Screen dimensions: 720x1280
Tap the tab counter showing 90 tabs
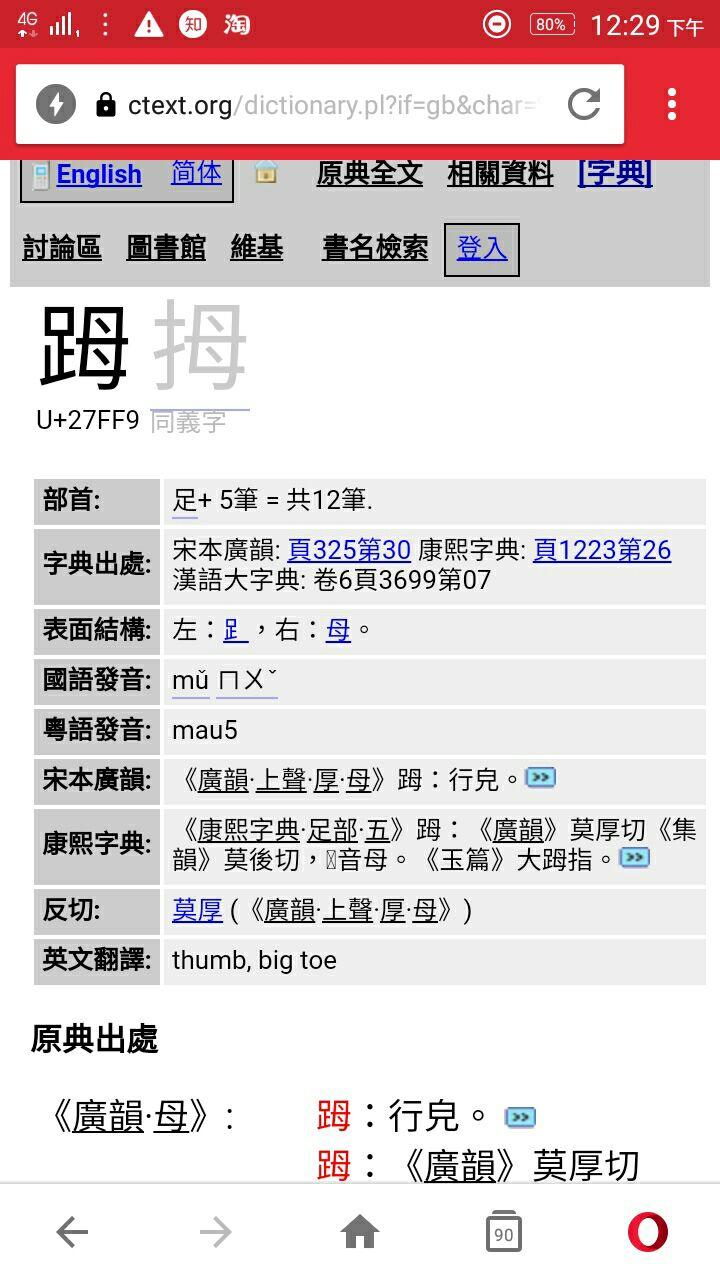504,1232
